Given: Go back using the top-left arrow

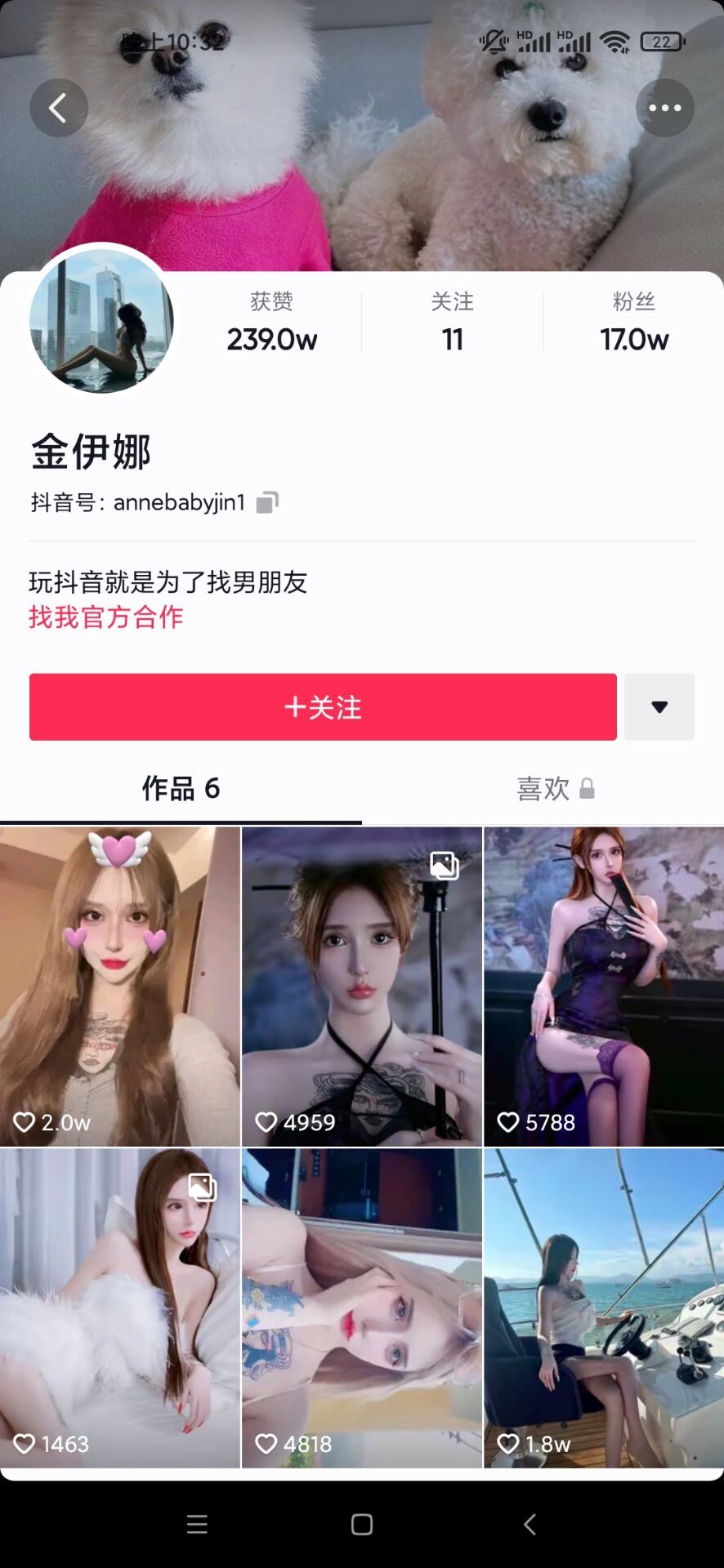Looking at the screenshot, I should coord(58,108).
